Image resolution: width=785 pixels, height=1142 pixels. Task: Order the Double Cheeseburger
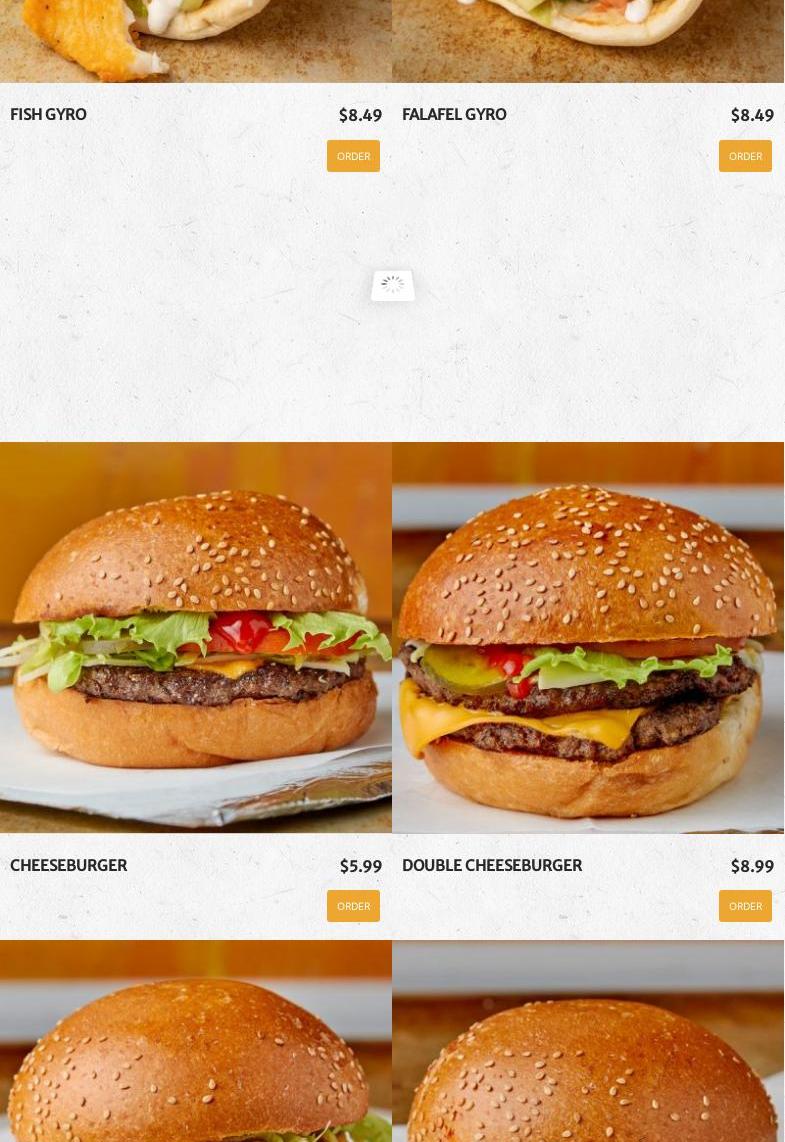(745, 906)
